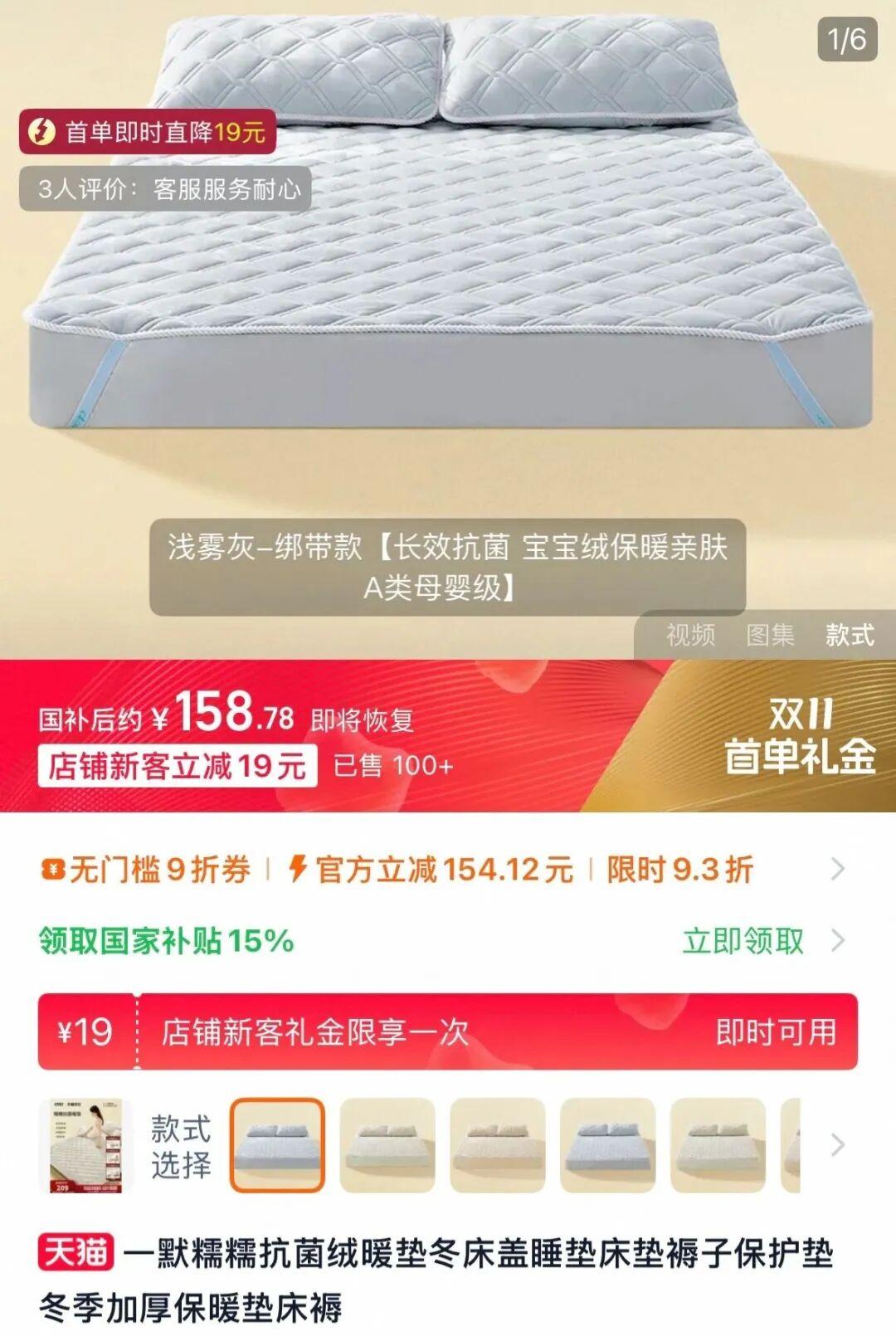Use the ¥19 店铺新客礼金 coupon
This screenshot has height=1336, width=896.
pyautogui.click(x=776, y=1032)
